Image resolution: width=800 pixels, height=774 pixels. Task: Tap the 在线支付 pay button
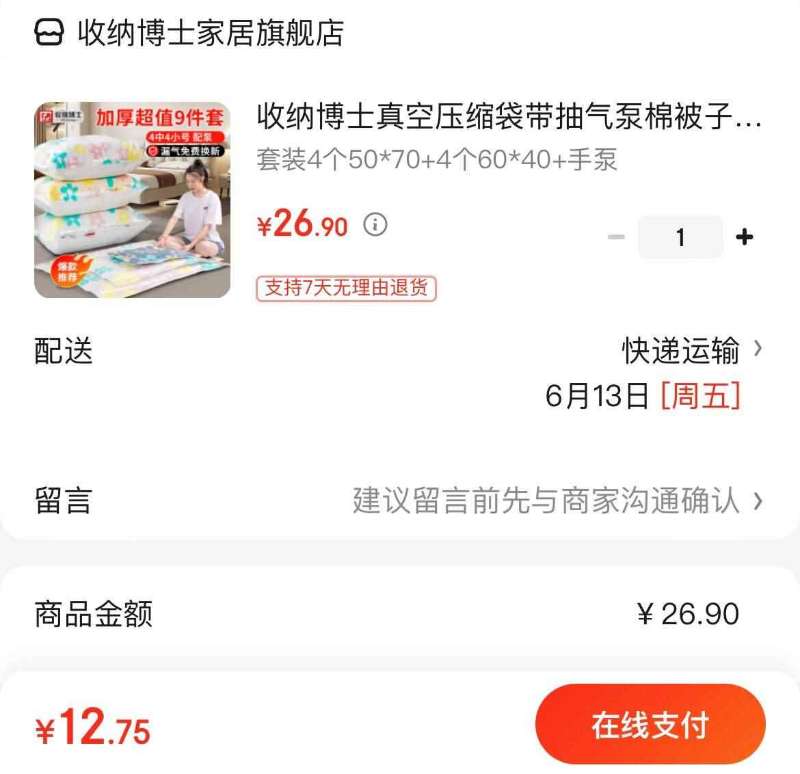click(650, 726)
